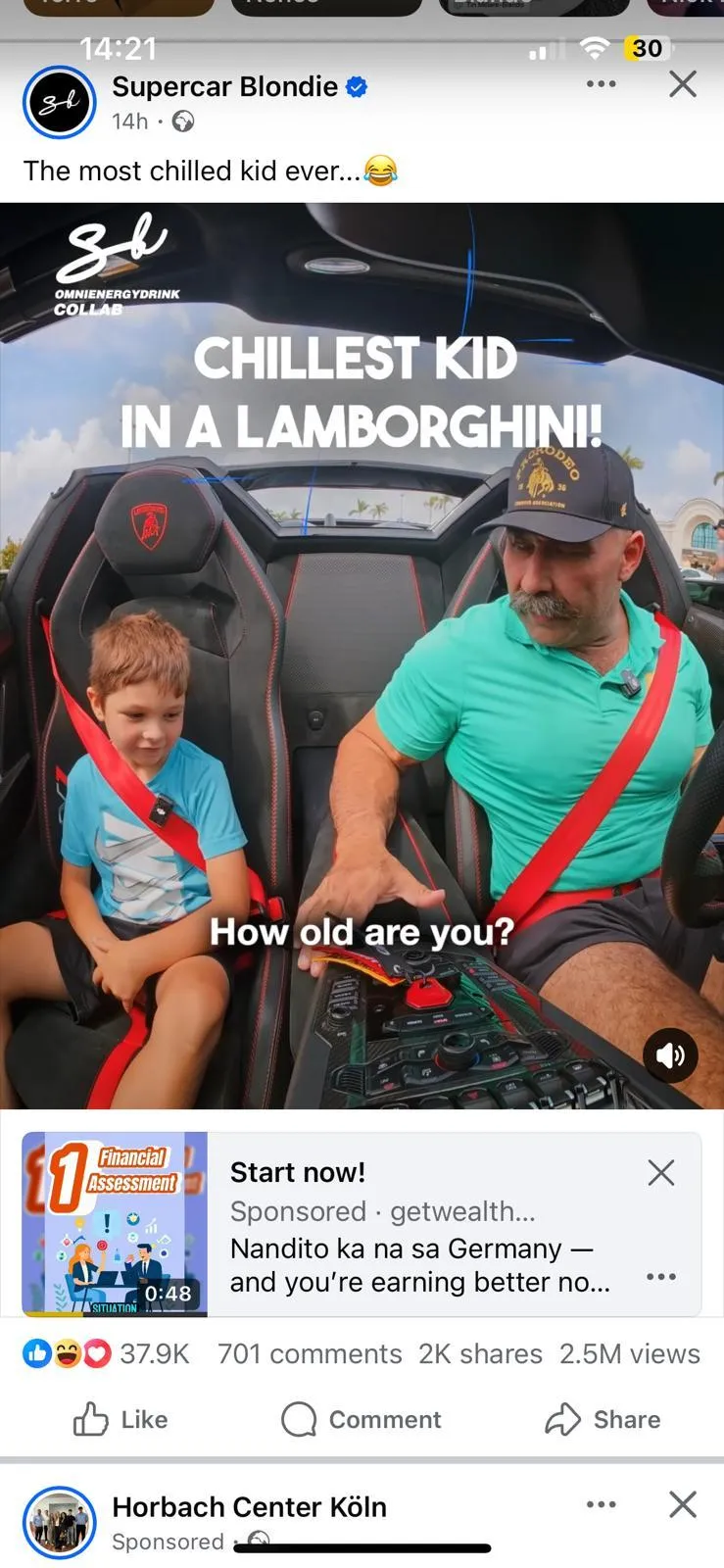
Task: Hide the Horbach Center Köln post
Action: pyautogui.click(x=682, y=1504)
